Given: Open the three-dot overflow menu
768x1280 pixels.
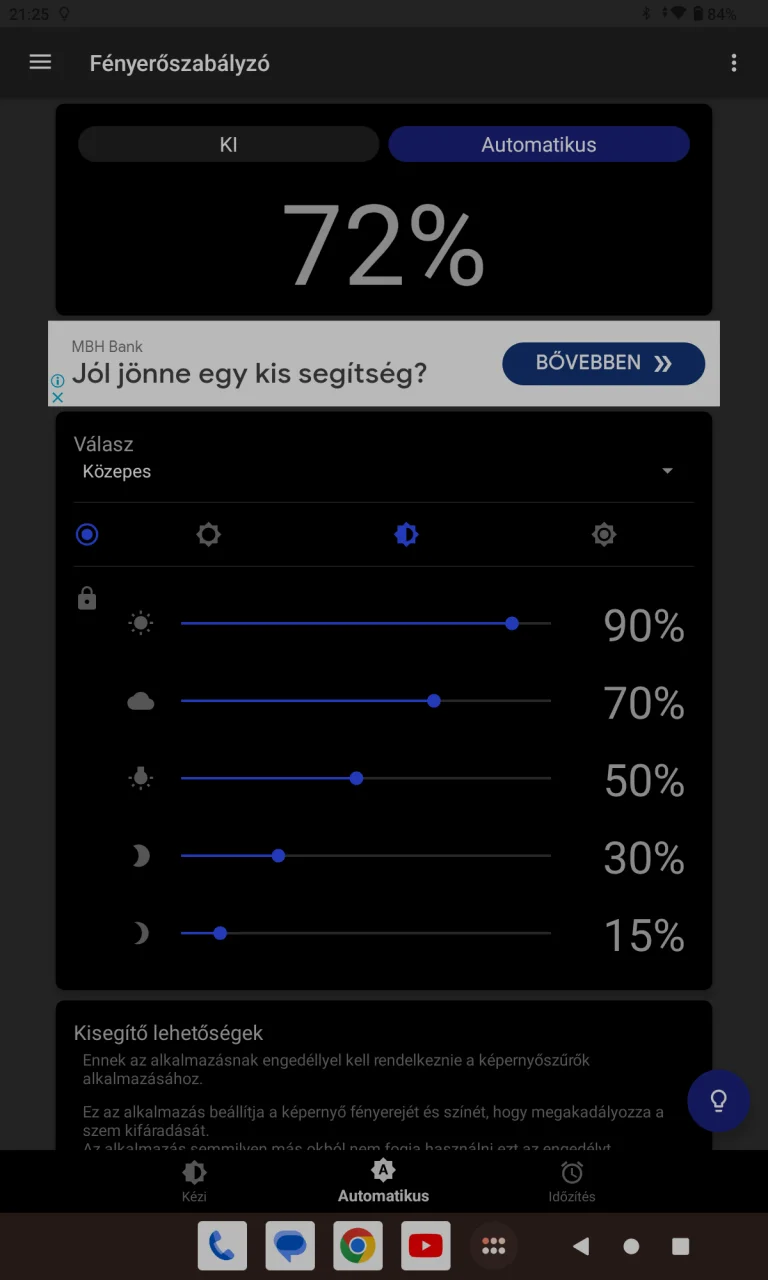Looking at the screenshot, I should click(734, 63).
